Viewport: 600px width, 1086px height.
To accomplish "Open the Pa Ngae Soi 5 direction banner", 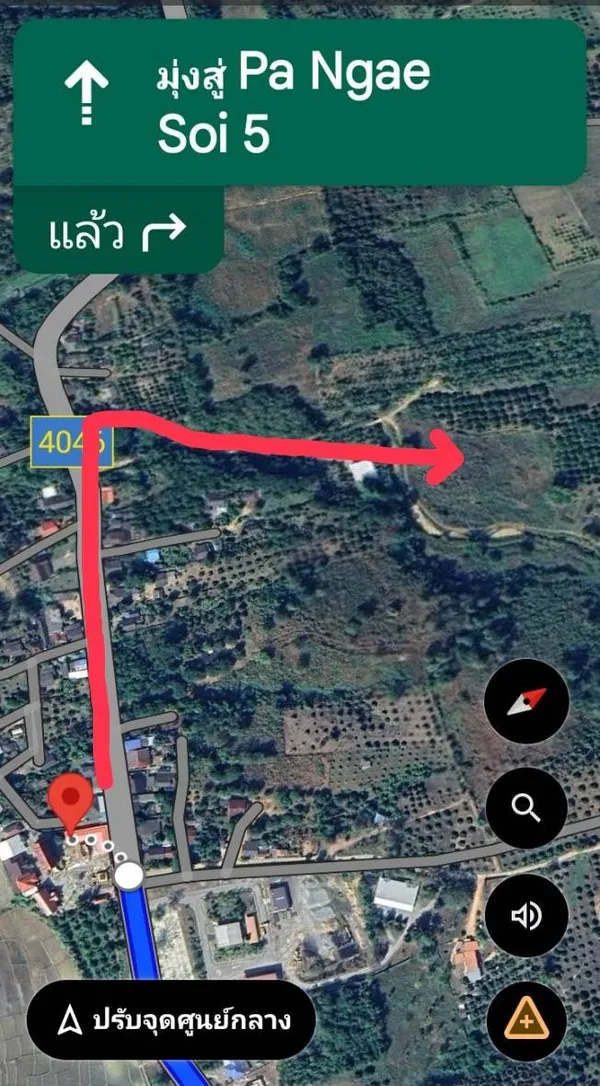I will pos(298,102).
